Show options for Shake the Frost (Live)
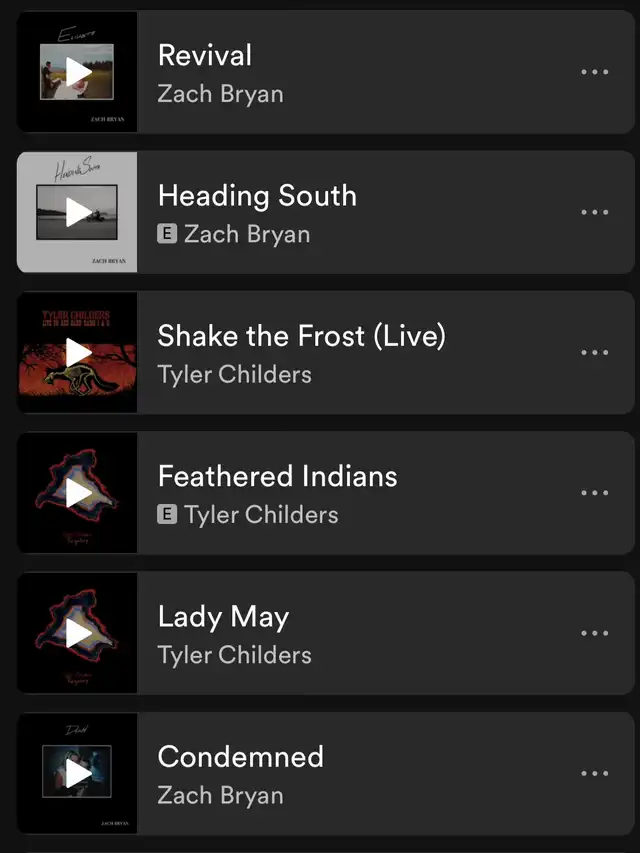This screenshot has height=853, width=640. tap(594, 352)
